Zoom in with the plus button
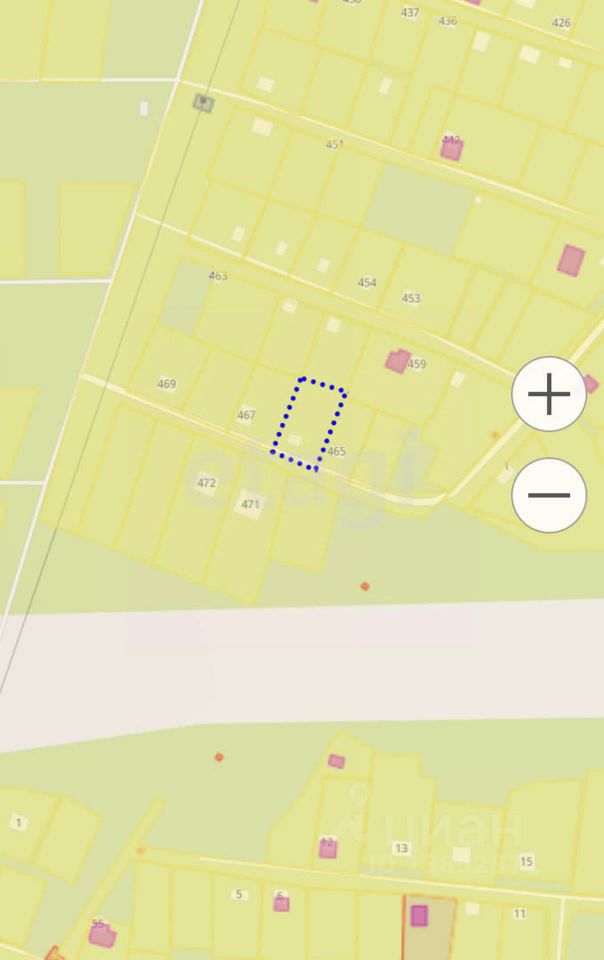The width and height of the screenshot is (604, 960). click(548, 394)
